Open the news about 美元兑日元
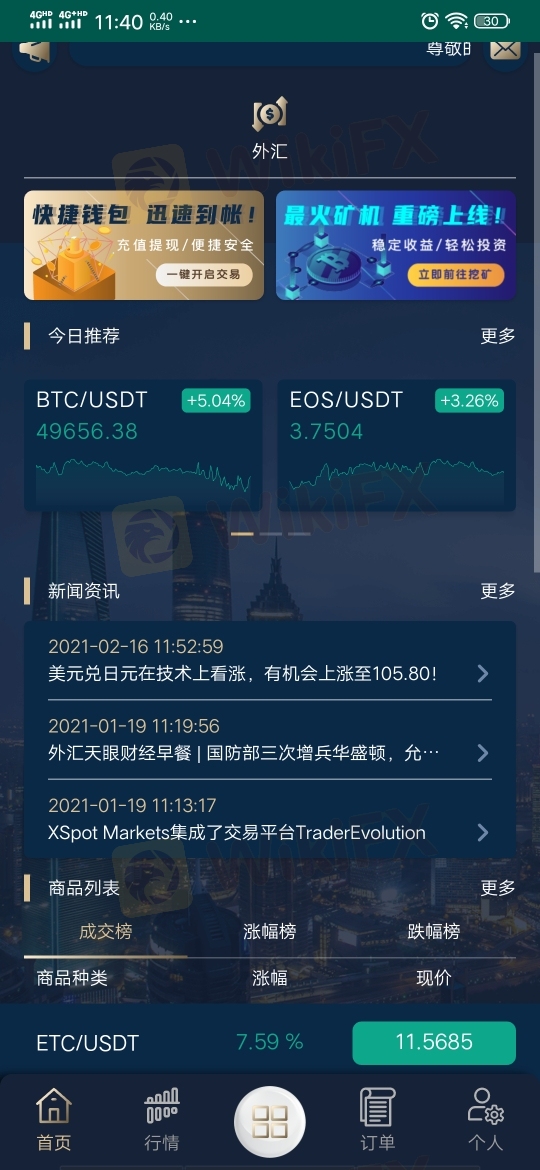Image resolution: width=540 pixels, height=1170 pixels. click(x=270, y=660)
